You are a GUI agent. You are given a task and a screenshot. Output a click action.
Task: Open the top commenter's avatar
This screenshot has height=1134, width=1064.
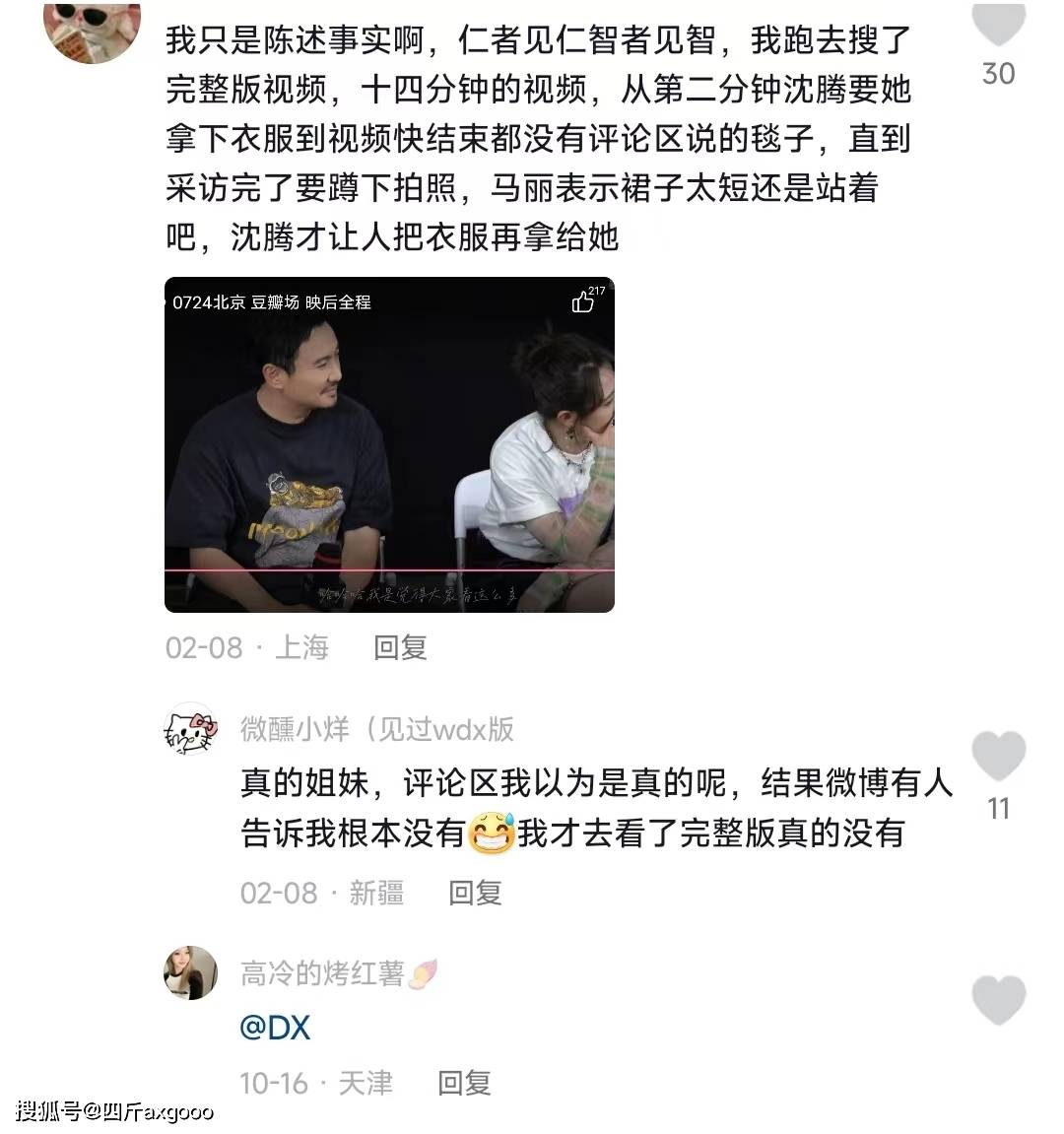click(95, 27)
